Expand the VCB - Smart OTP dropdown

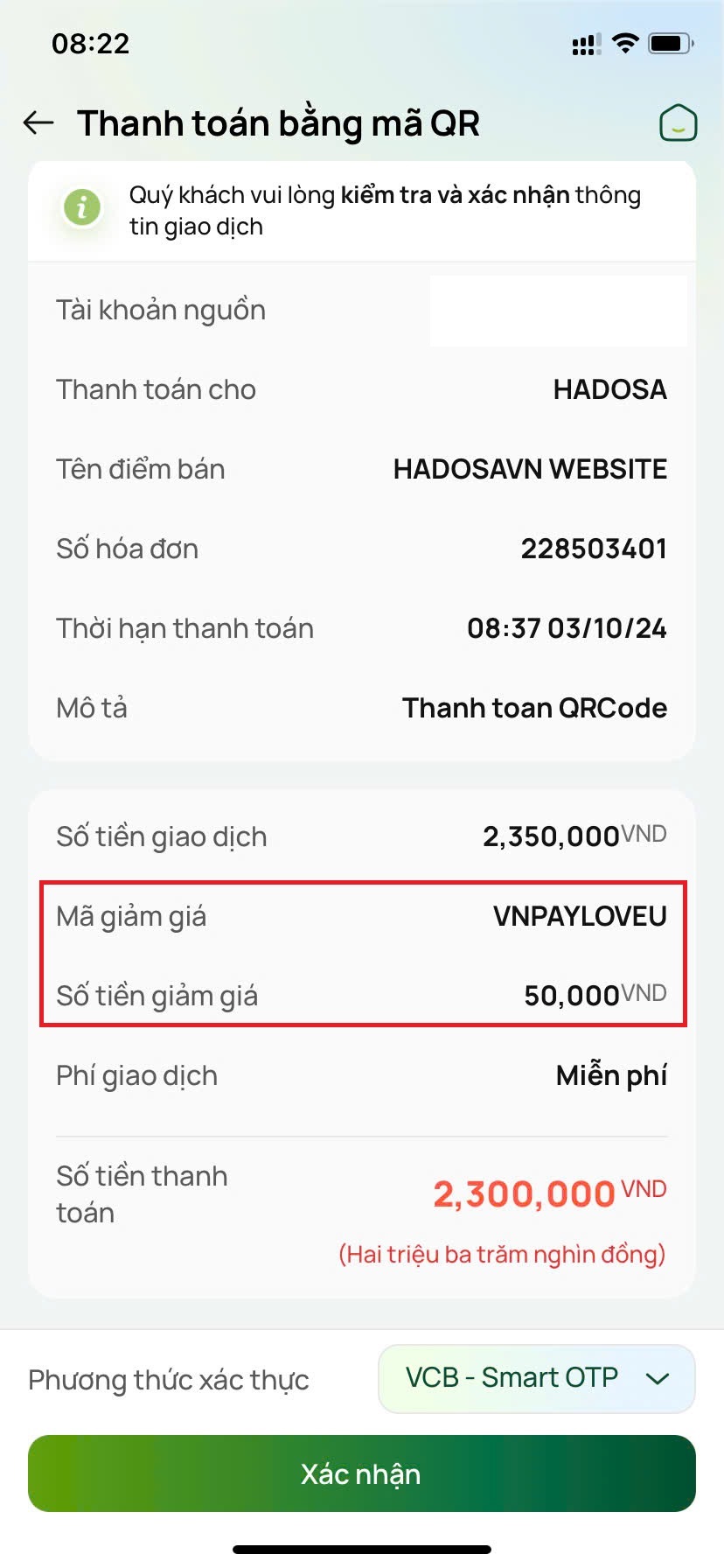[x=536, y=1378]
